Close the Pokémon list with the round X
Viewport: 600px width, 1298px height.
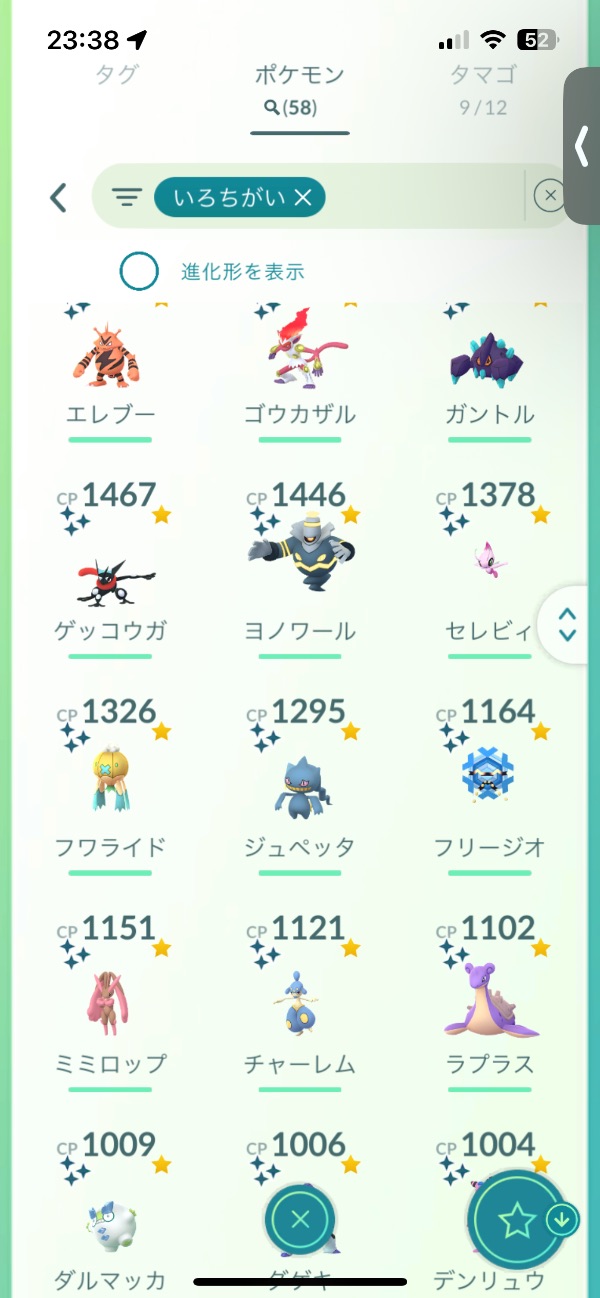coord(300,1219)
